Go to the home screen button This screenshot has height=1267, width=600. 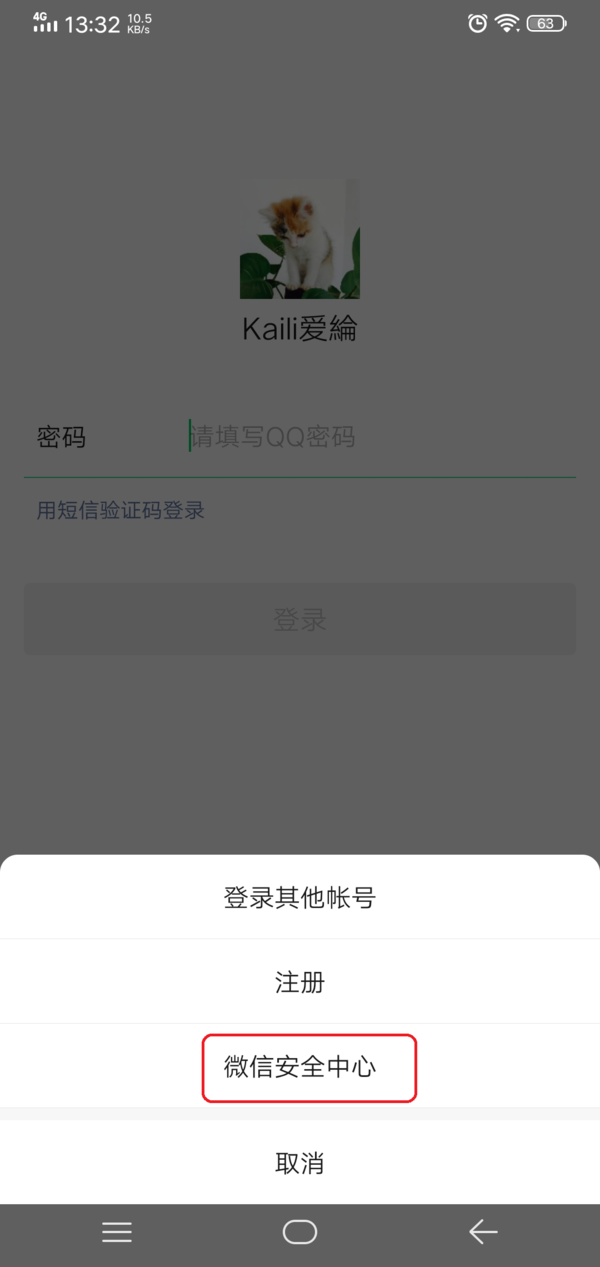click(300, 1232)
